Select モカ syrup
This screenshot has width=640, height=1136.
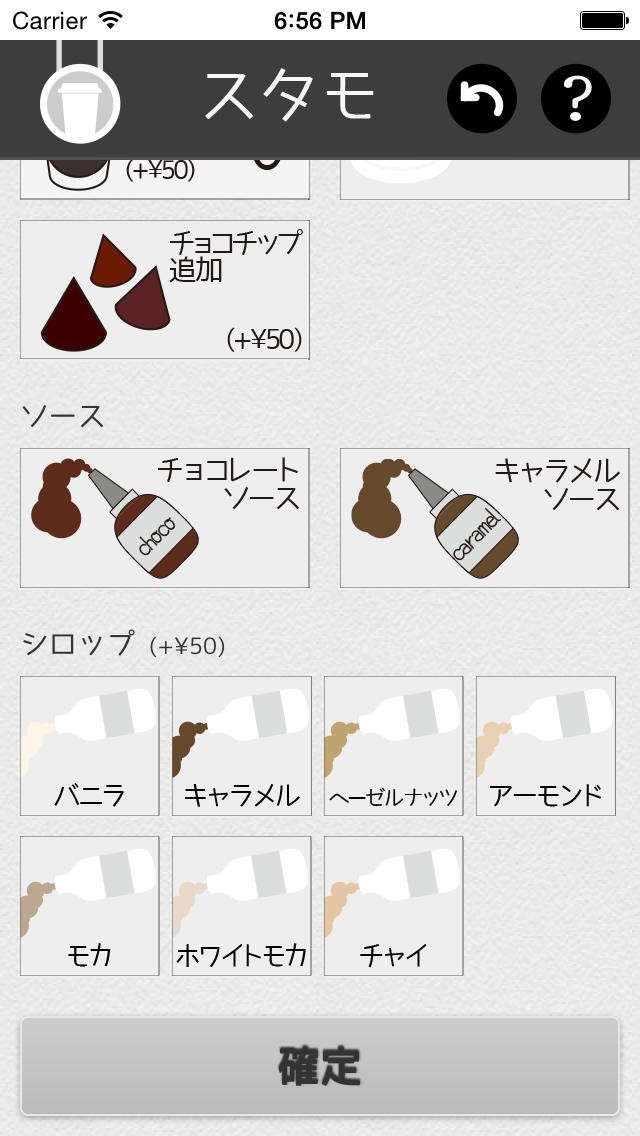[x=90, y=906]
